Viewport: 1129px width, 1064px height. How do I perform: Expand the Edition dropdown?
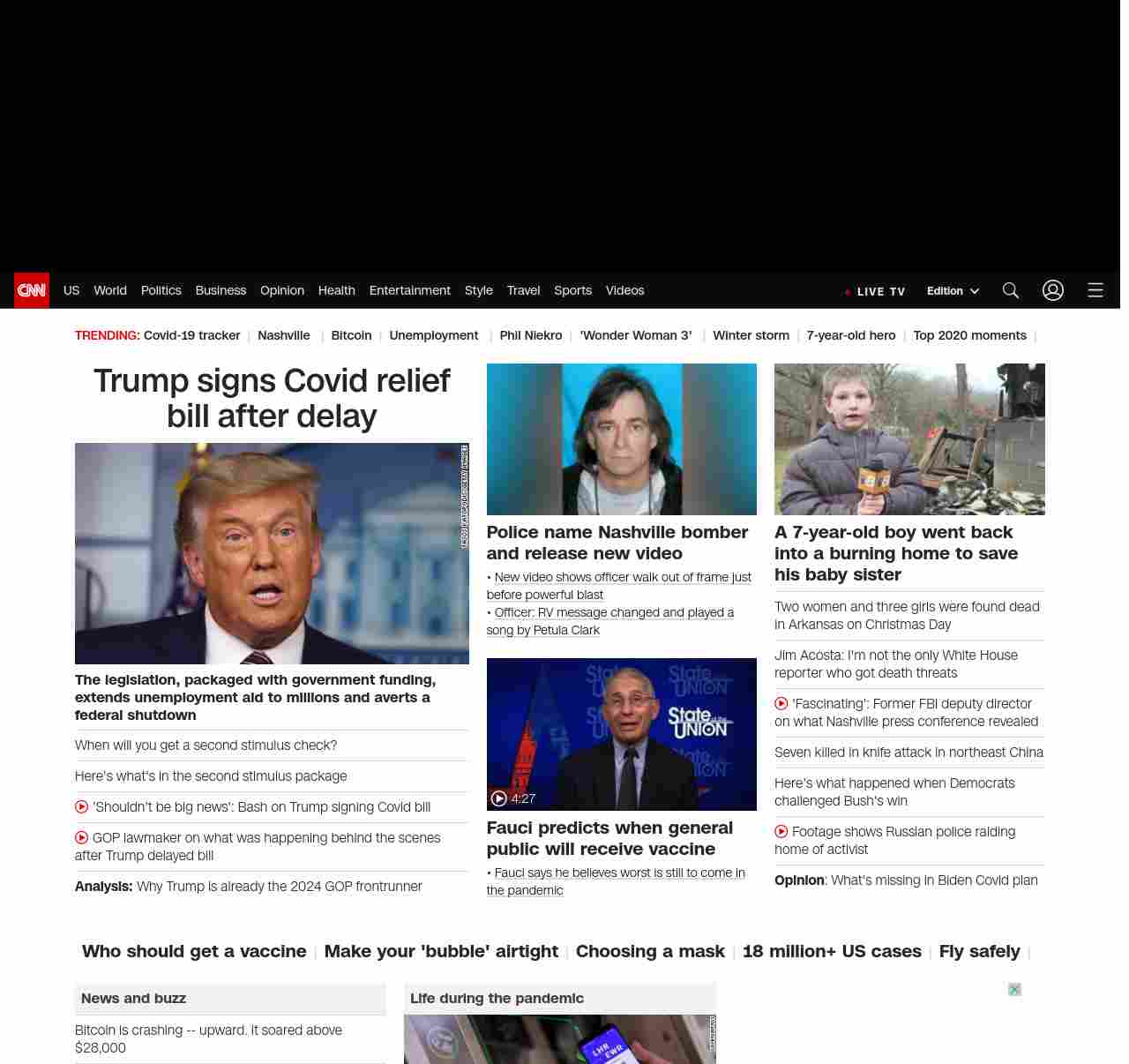pyautogui.click(x=953, y=291)
